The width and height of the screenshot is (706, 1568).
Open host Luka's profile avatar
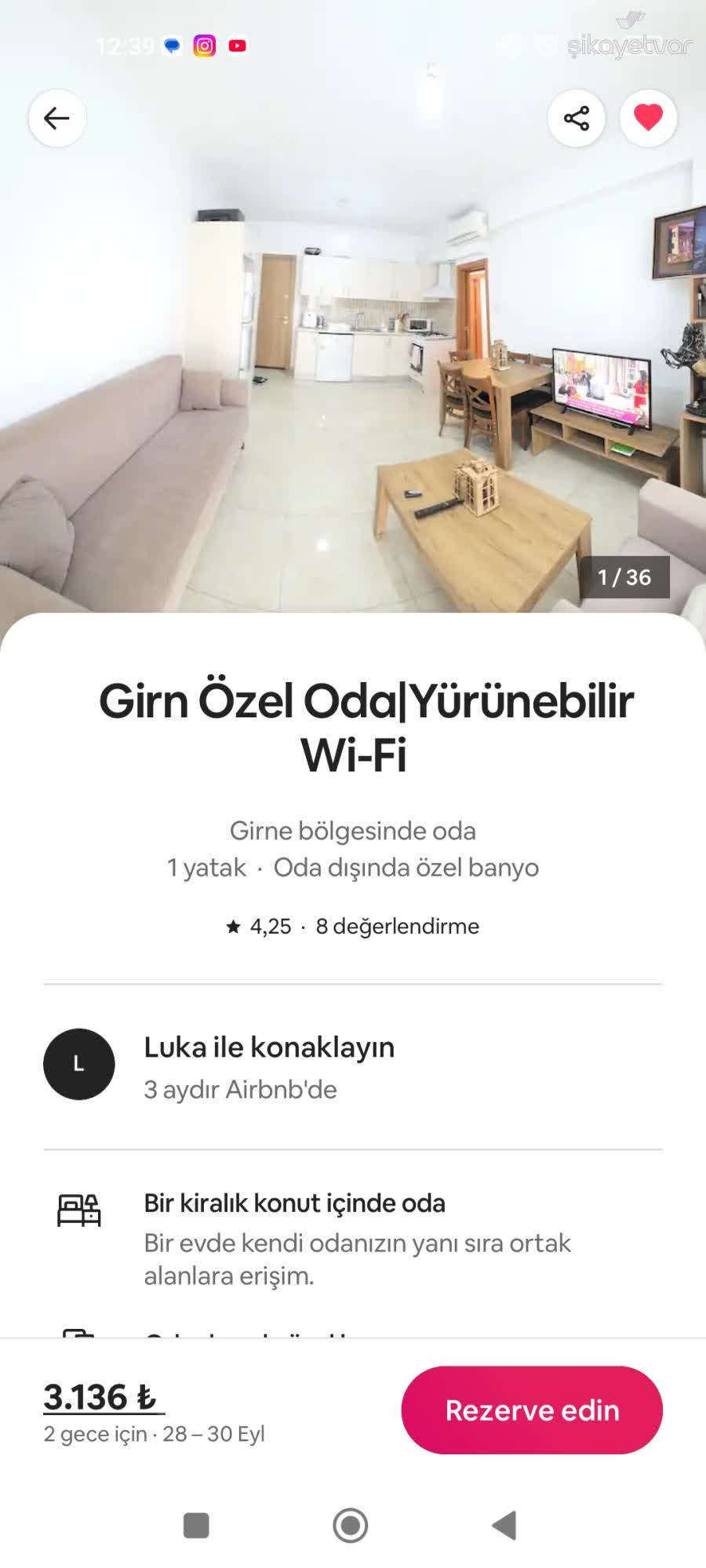point(78,1064)
